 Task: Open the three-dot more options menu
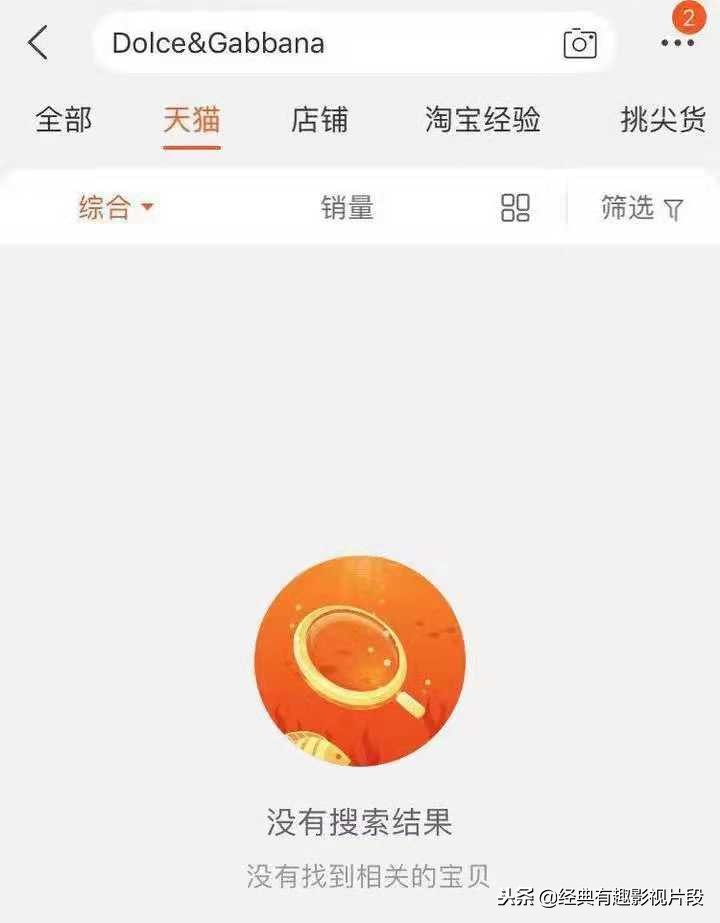click(678, 42)
